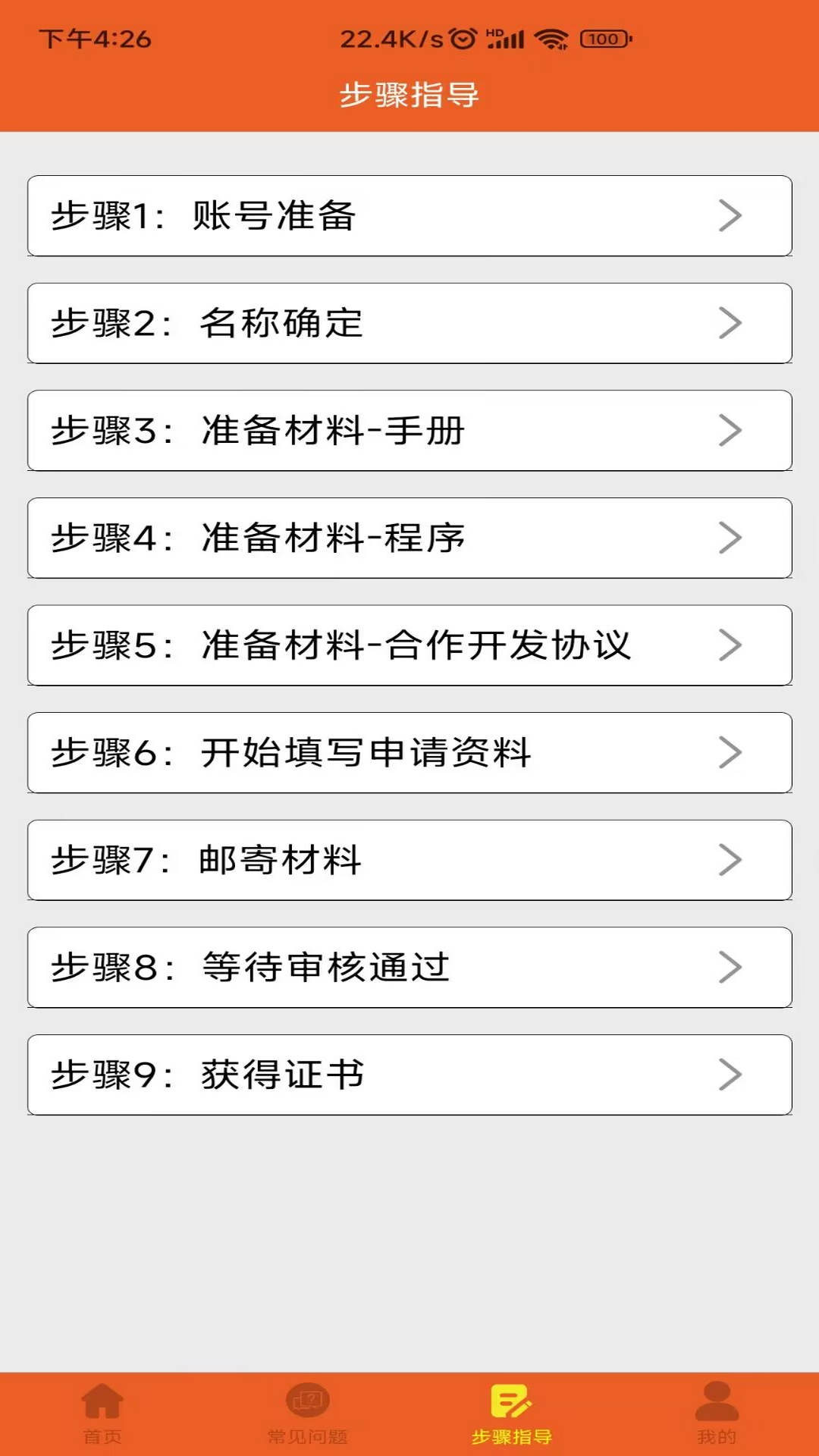819x1456 pixels.
Task: Open 步骤3 准备材料-手册
Action: 409,431
